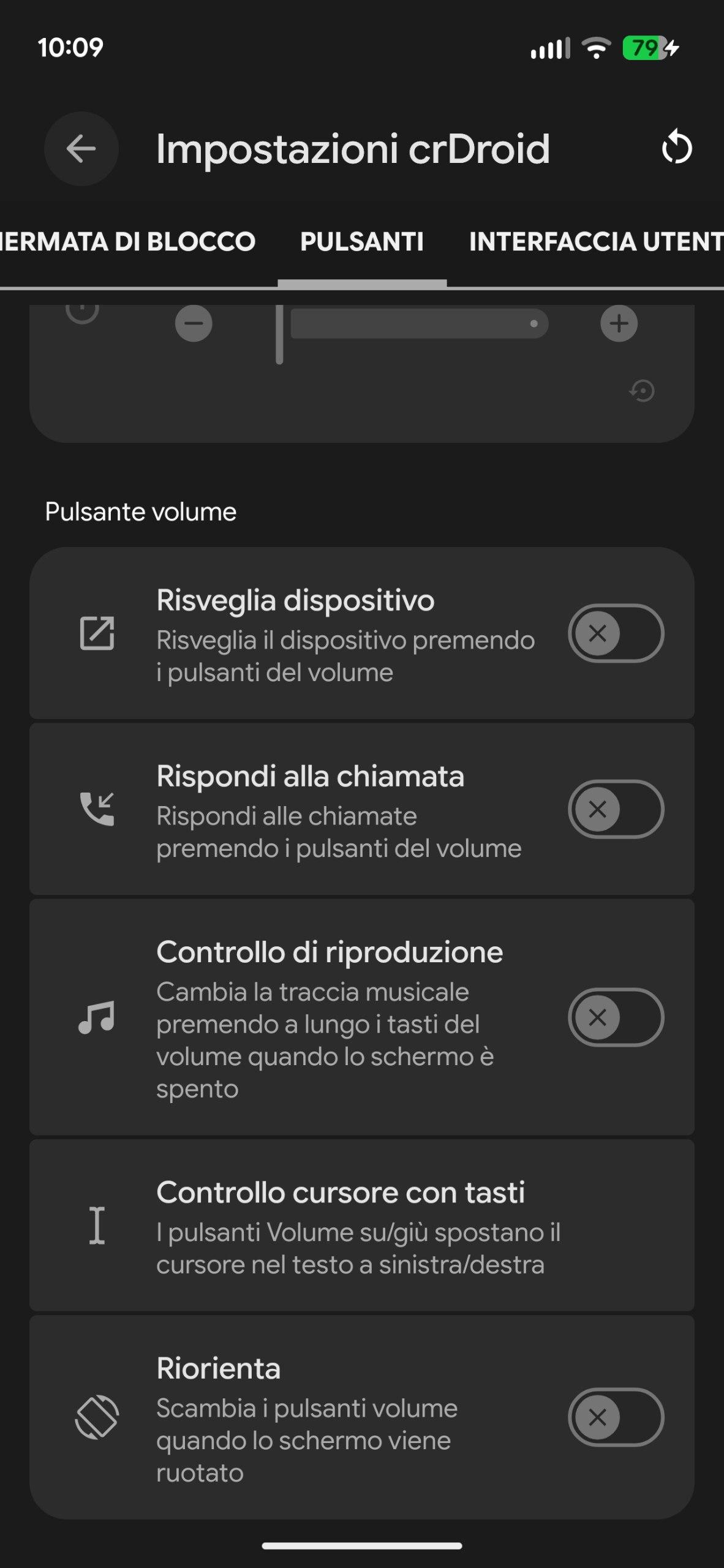The width and height of the screenshot is (724, 1568).
Task: Tap the reset icon in the app bar
Action: 676,148
